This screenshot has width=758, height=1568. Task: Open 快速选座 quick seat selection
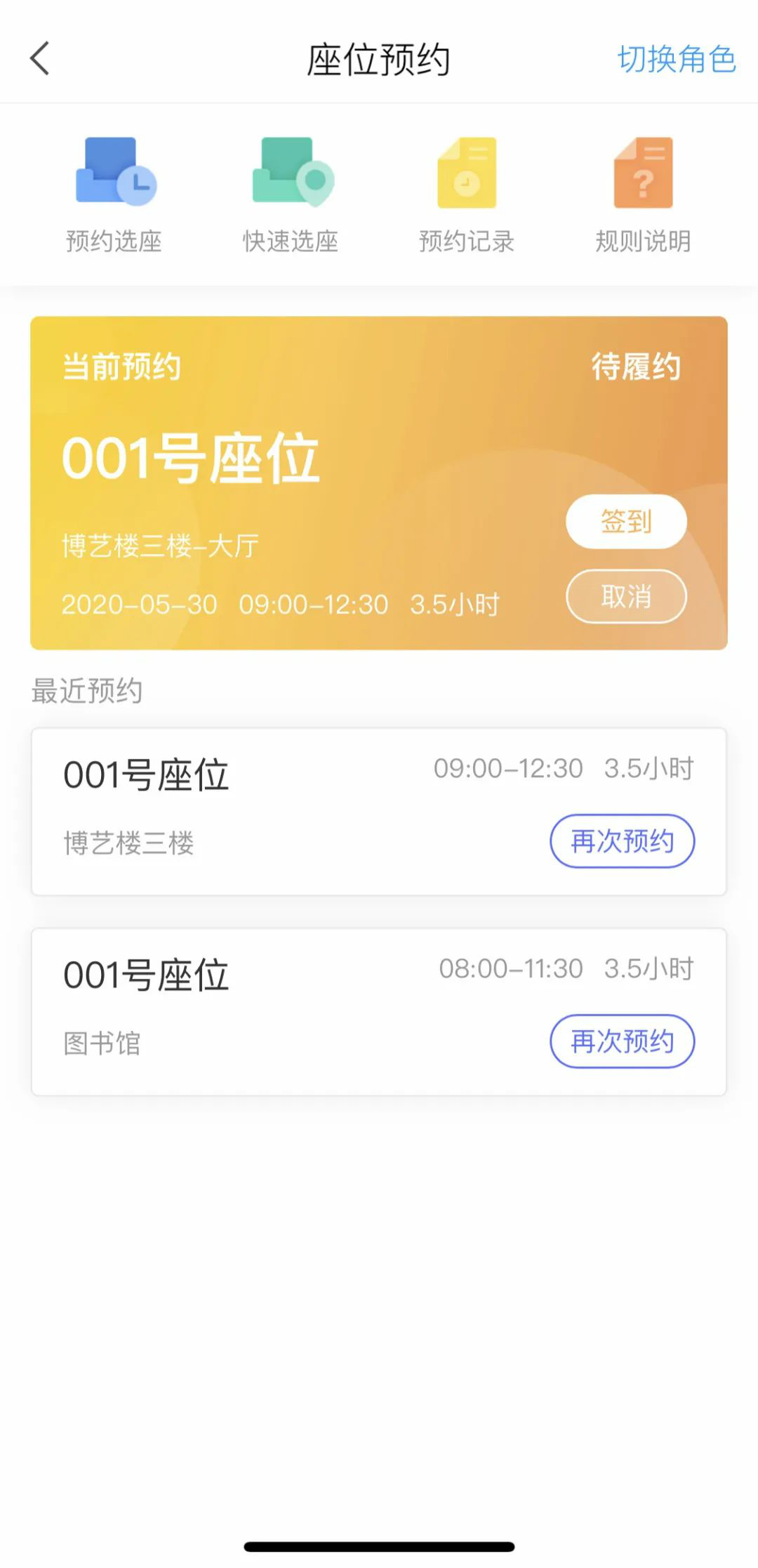(291, 195)
